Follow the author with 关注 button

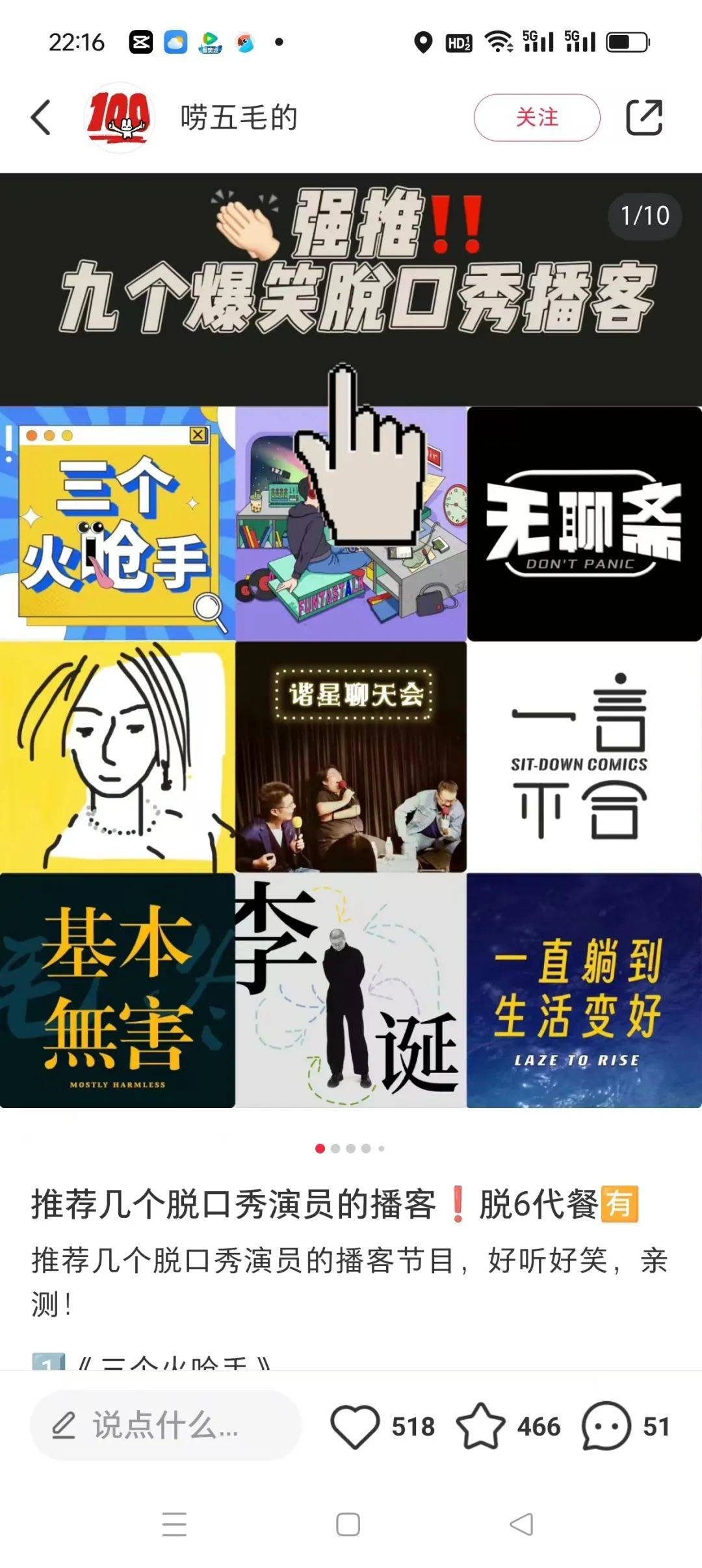[537, 118]
